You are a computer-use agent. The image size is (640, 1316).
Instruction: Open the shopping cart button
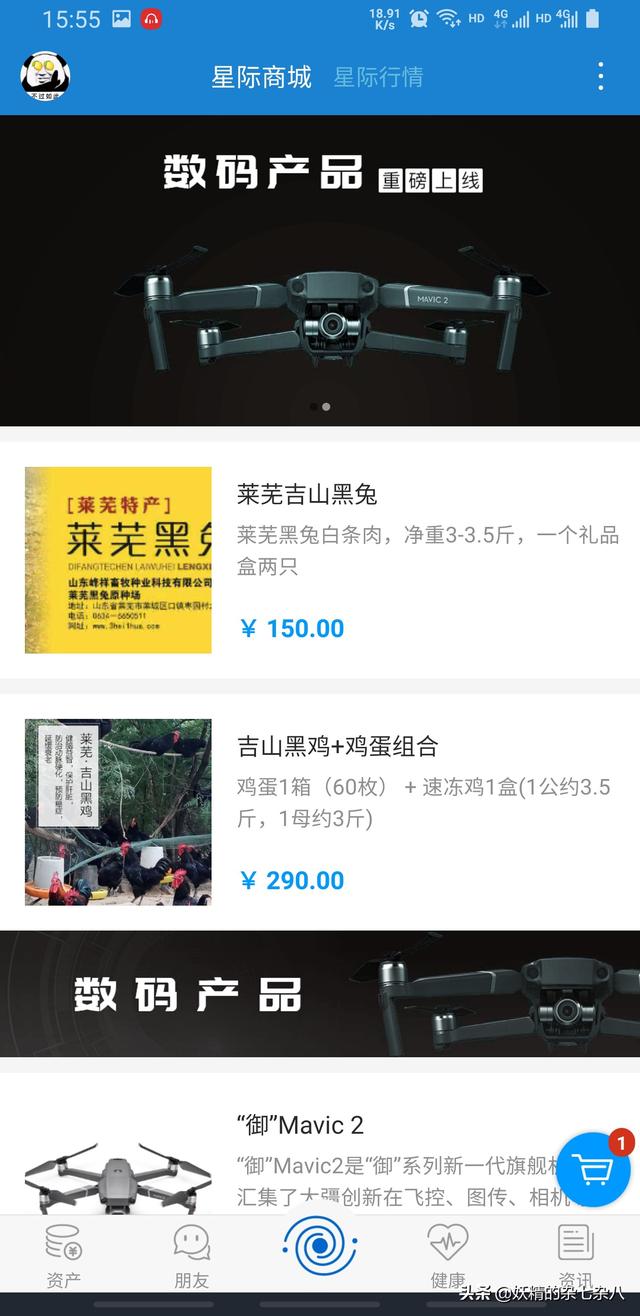click(593, 1169)
